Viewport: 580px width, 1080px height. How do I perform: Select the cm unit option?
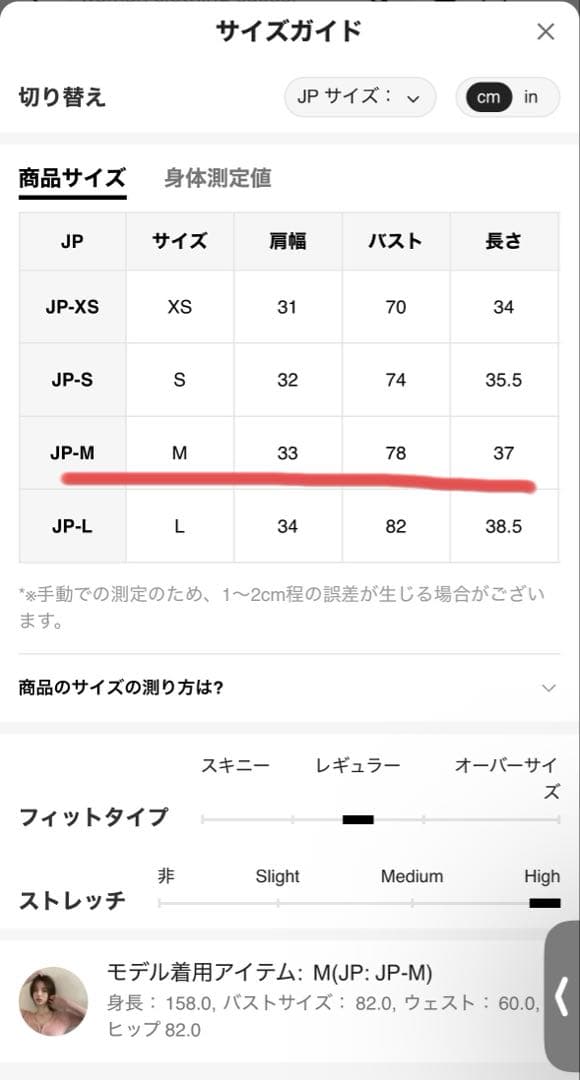[488, 97]
